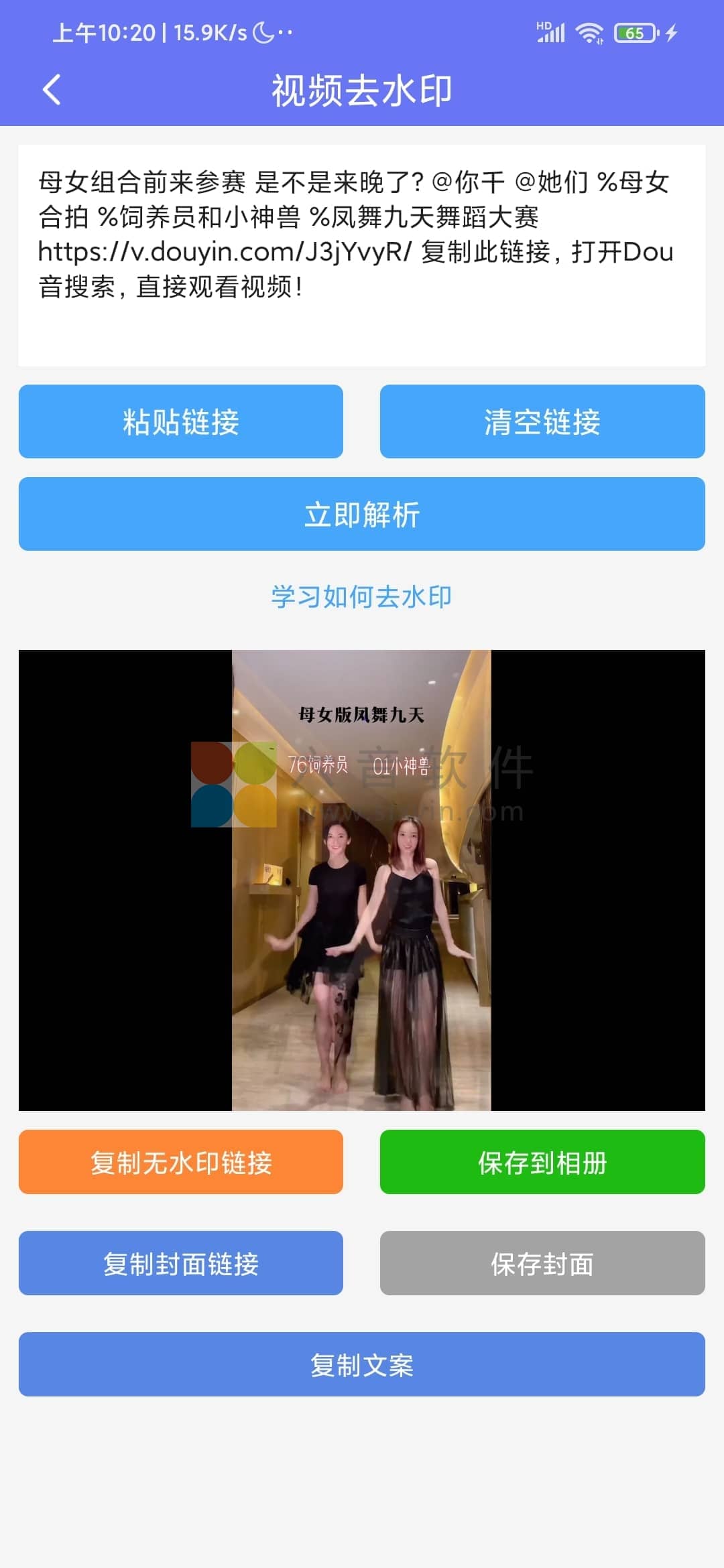Open 学习如何去水印 tutorial link
Viewport: 724px width, 1568px height.
tap(362, 596)
